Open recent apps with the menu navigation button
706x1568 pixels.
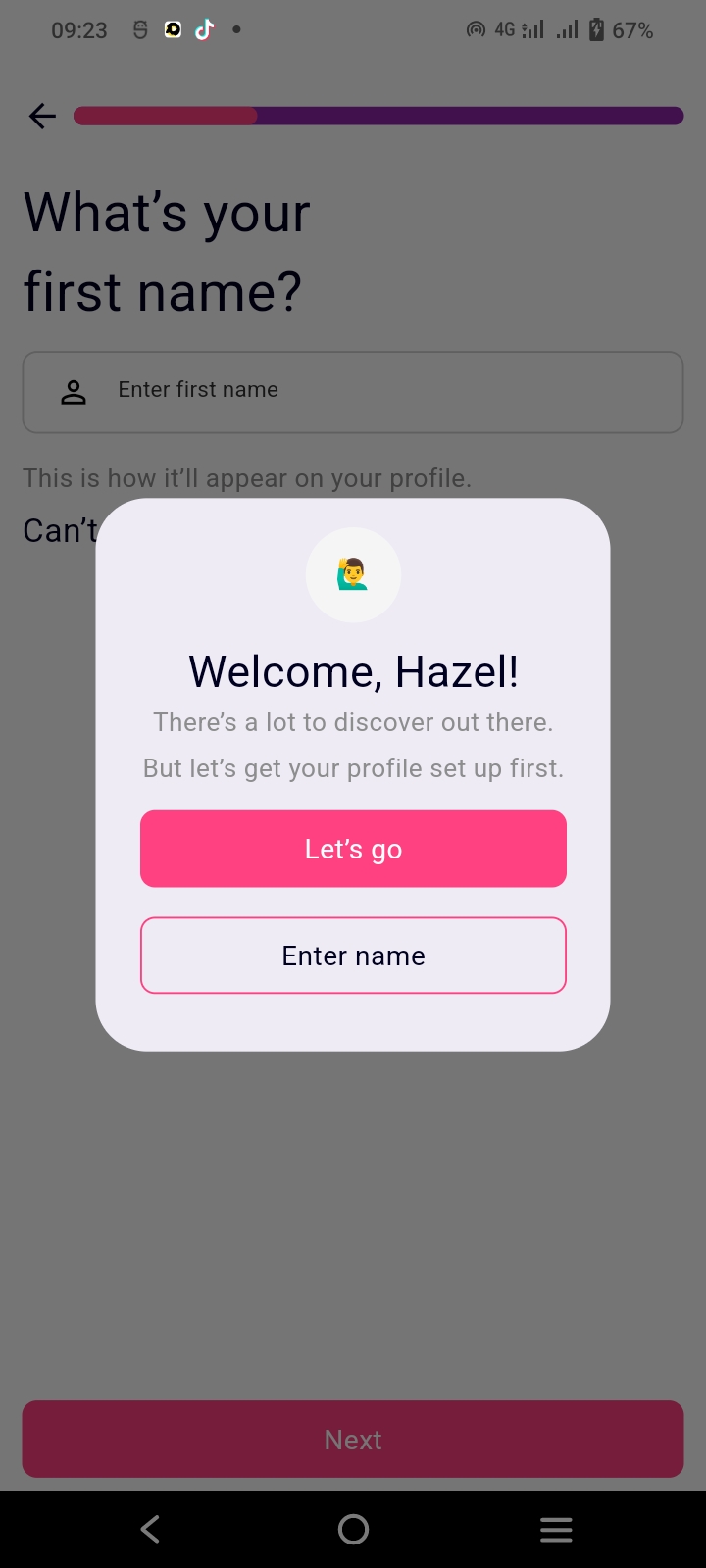pyautogui.click(x=556, y=1529)
